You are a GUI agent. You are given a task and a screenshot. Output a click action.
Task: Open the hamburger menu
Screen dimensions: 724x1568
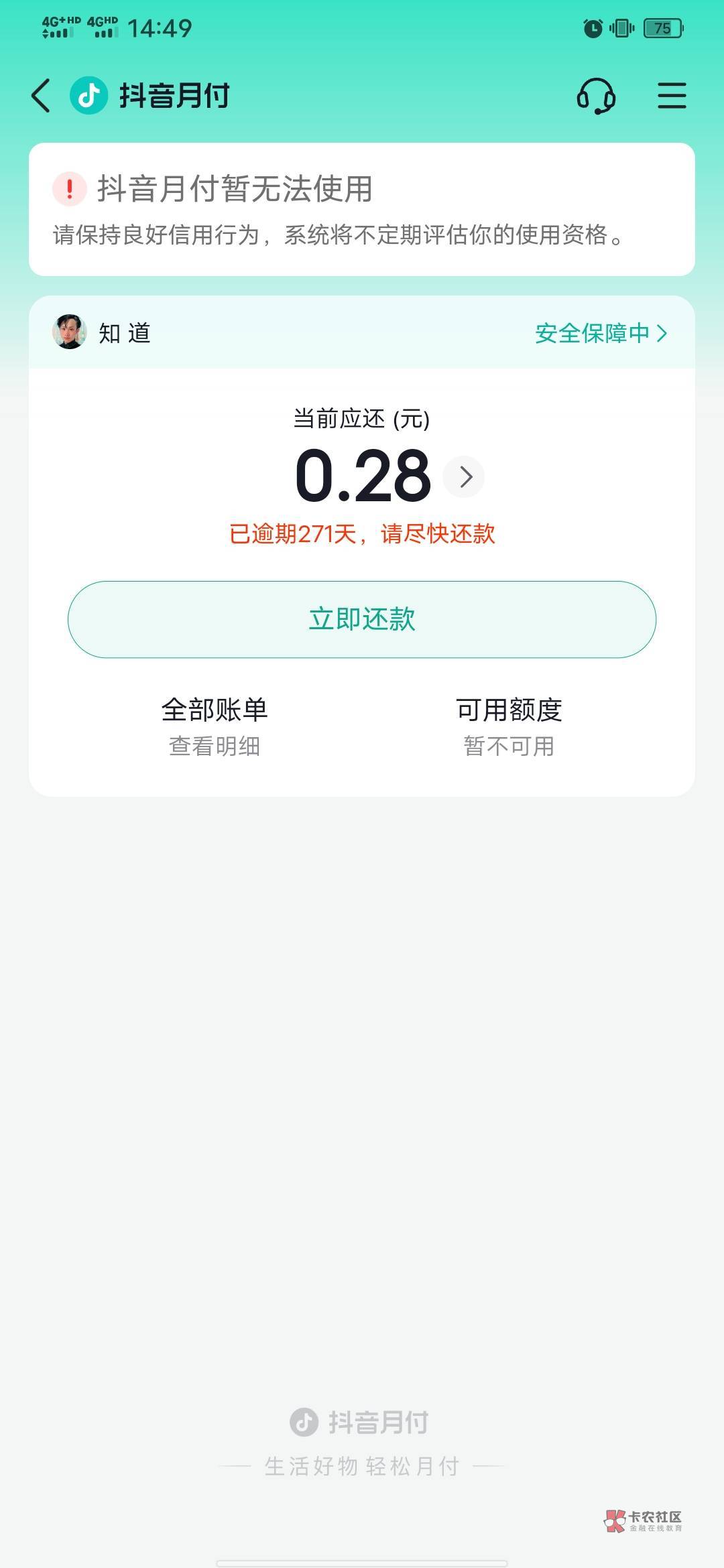(x=671, y=95)
